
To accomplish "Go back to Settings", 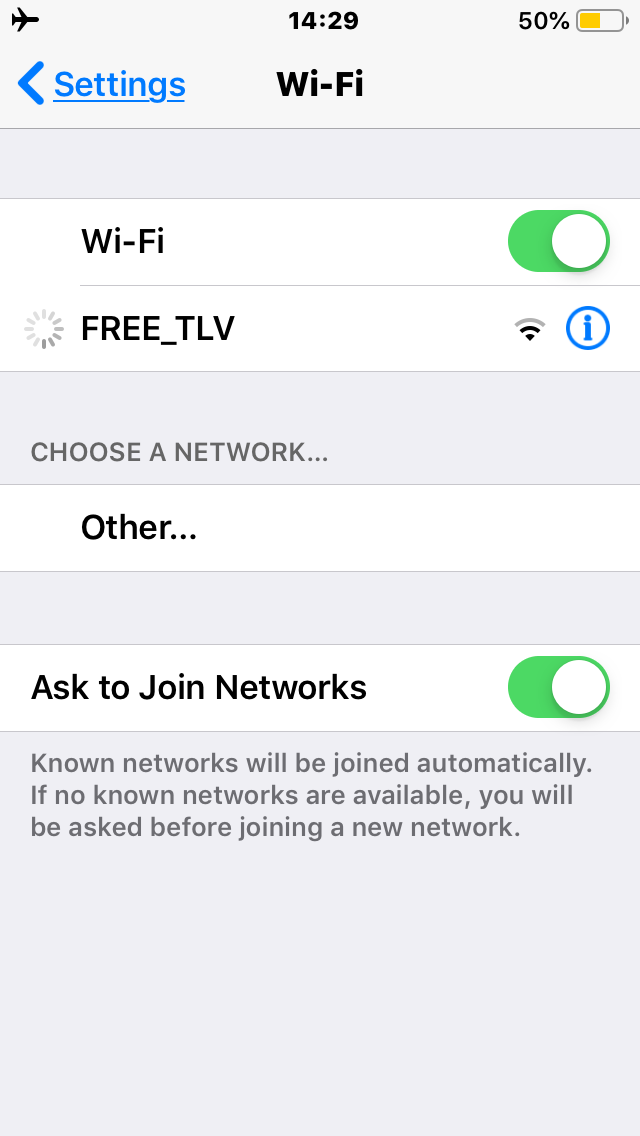I will [101, 84].
